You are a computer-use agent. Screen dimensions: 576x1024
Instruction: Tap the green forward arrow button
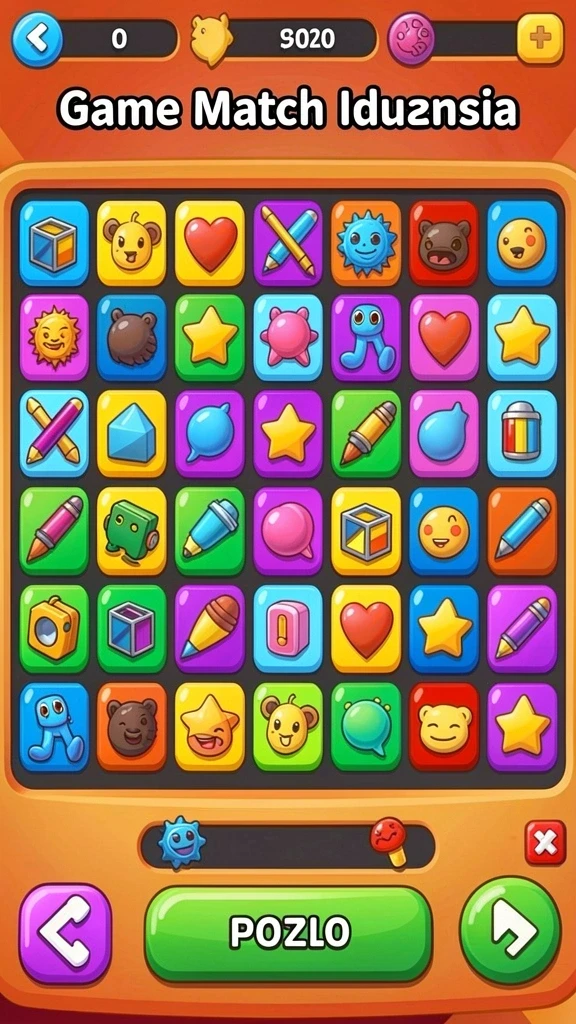510,931
